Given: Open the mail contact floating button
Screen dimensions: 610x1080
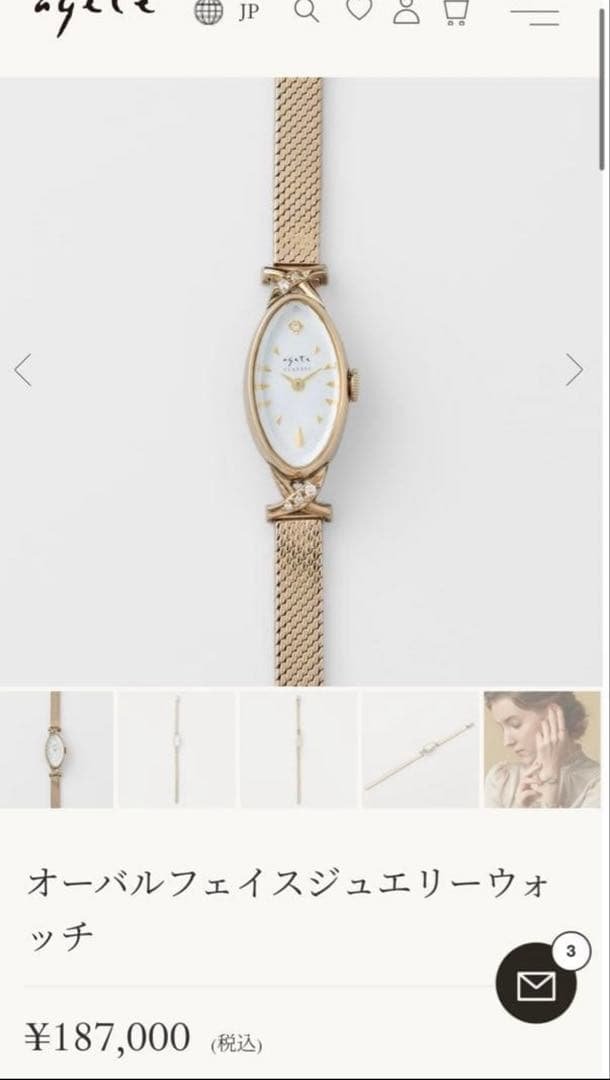Looking at the screenshot, I should coord(536,986).
